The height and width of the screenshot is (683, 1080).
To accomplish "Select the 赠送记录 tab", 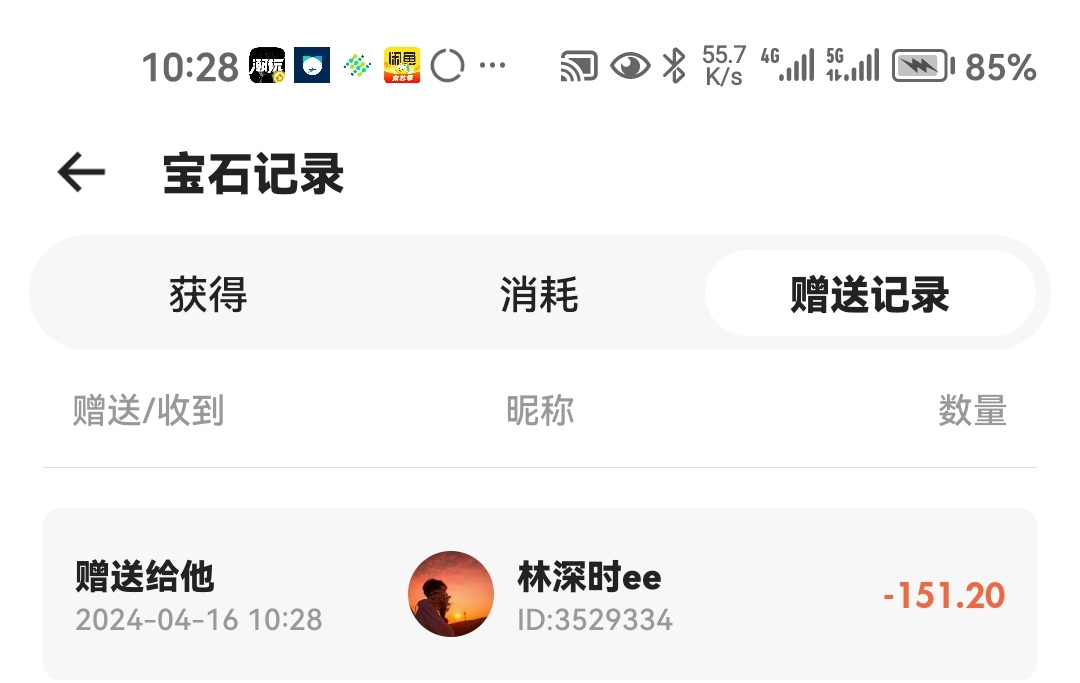I will click(869, 295).
